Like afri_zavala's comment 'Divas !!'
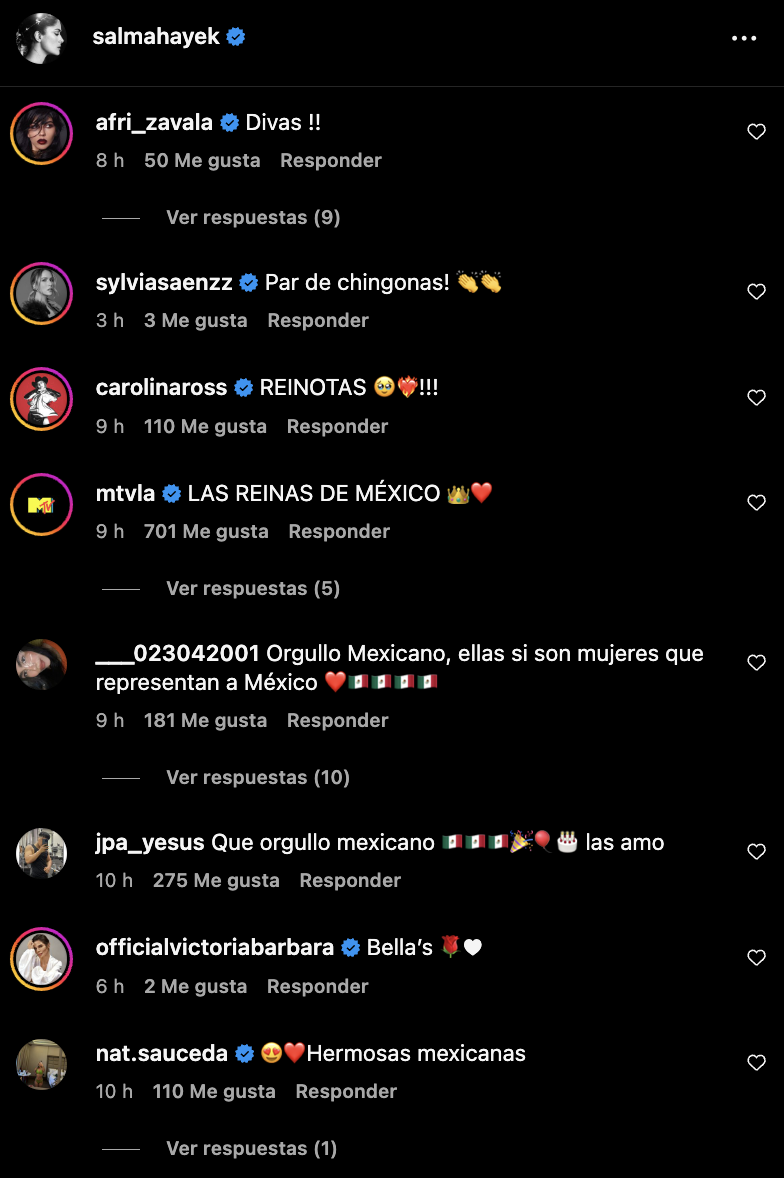Viewport: 784px width, 1178px height. 756,132
